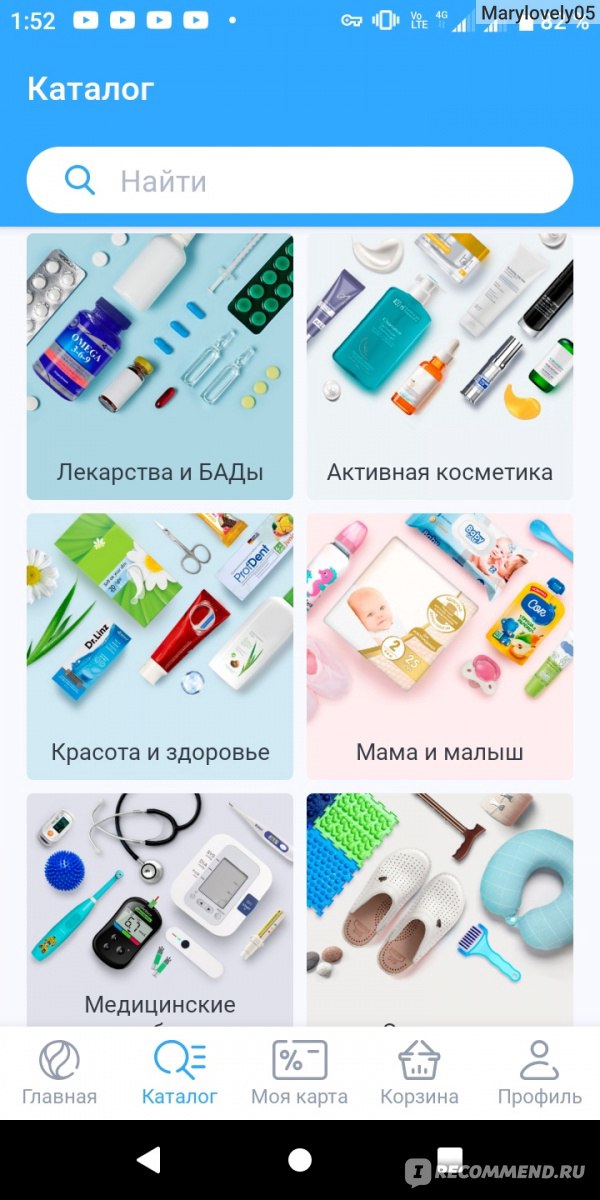
Task: Tap the system home button
Action: pos(300,1159)
